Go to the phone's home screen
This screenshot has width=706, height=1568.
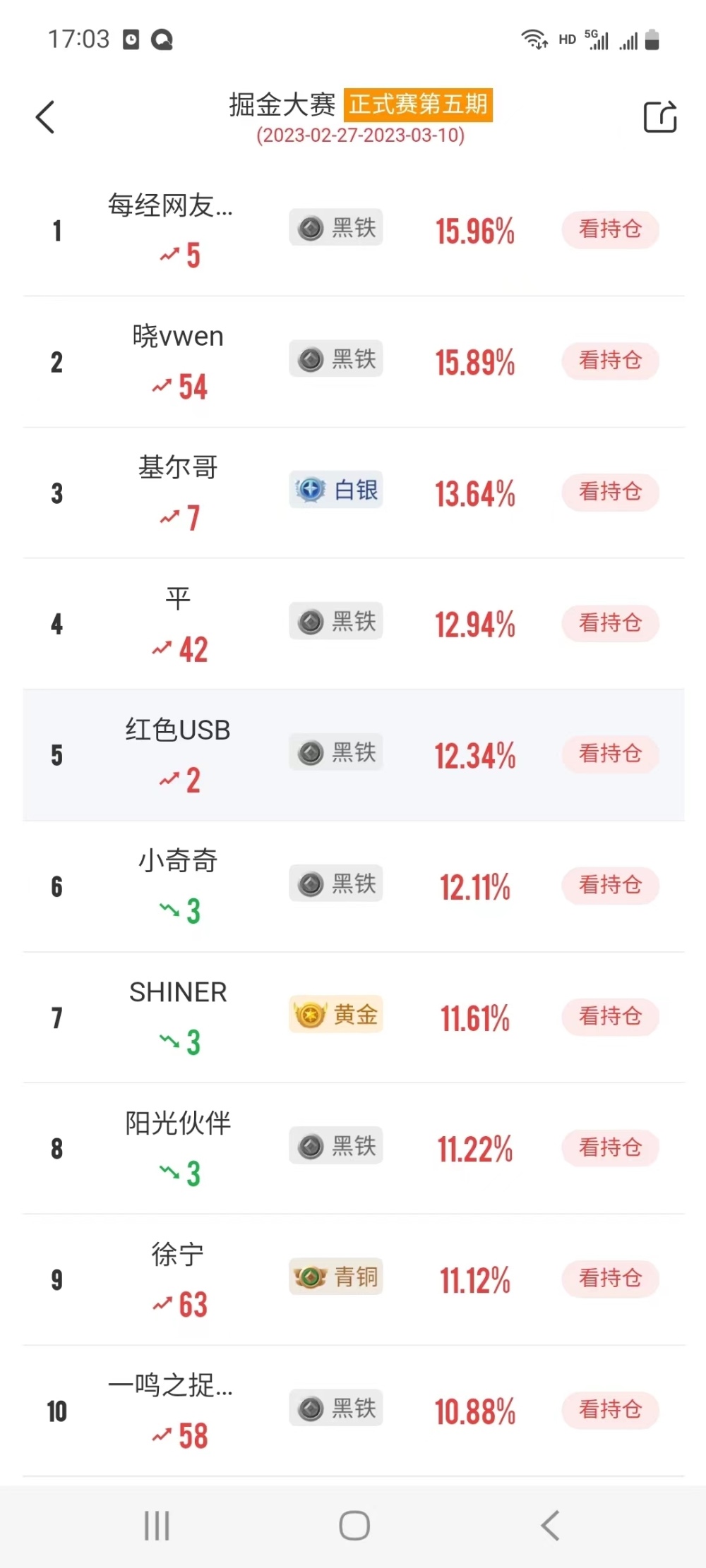pyautogui.click(x=354, y=1526)
